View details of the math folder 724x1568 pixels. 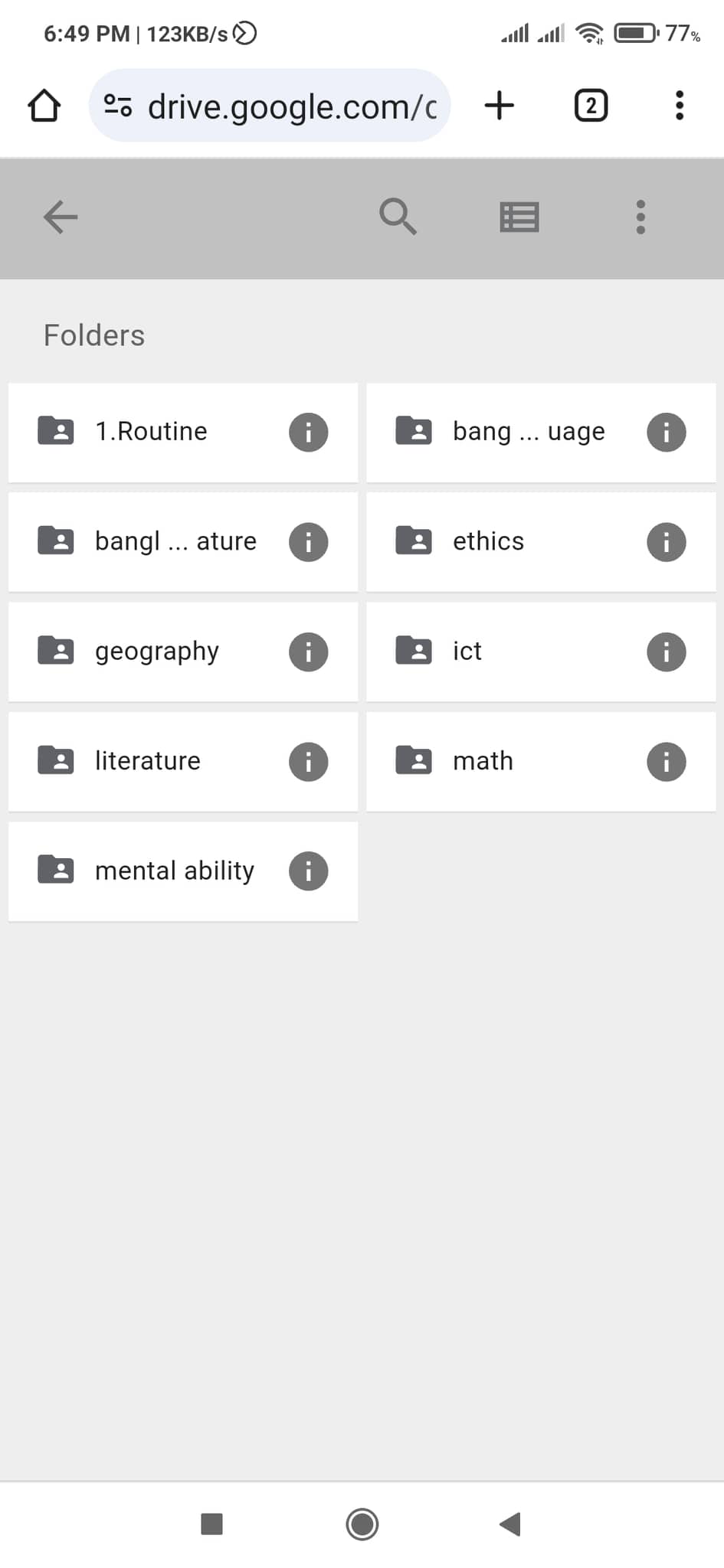pyautogui.click(x=666, y=762)
